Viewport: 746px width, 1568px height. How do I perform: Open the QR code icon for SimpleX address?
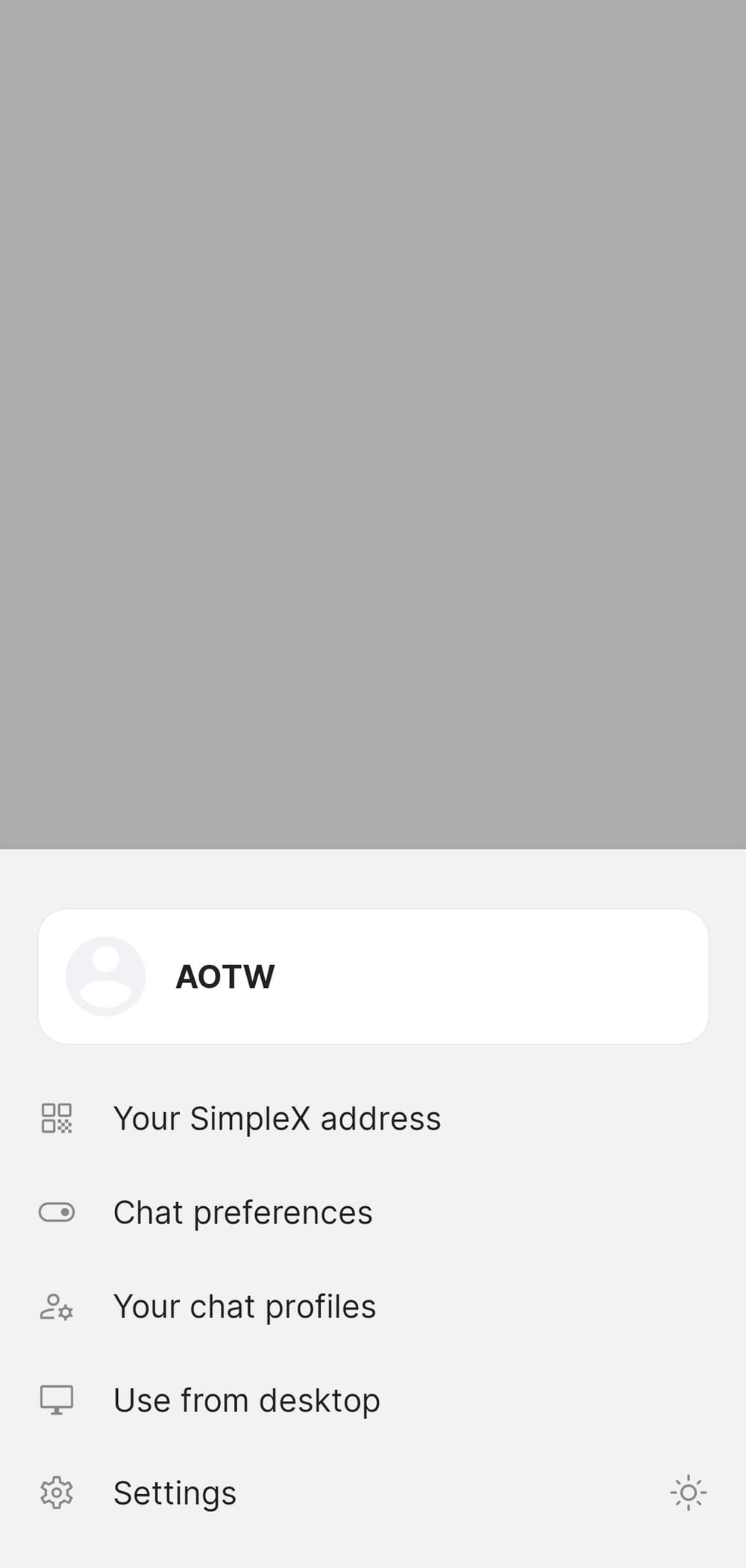point(57,1118)
